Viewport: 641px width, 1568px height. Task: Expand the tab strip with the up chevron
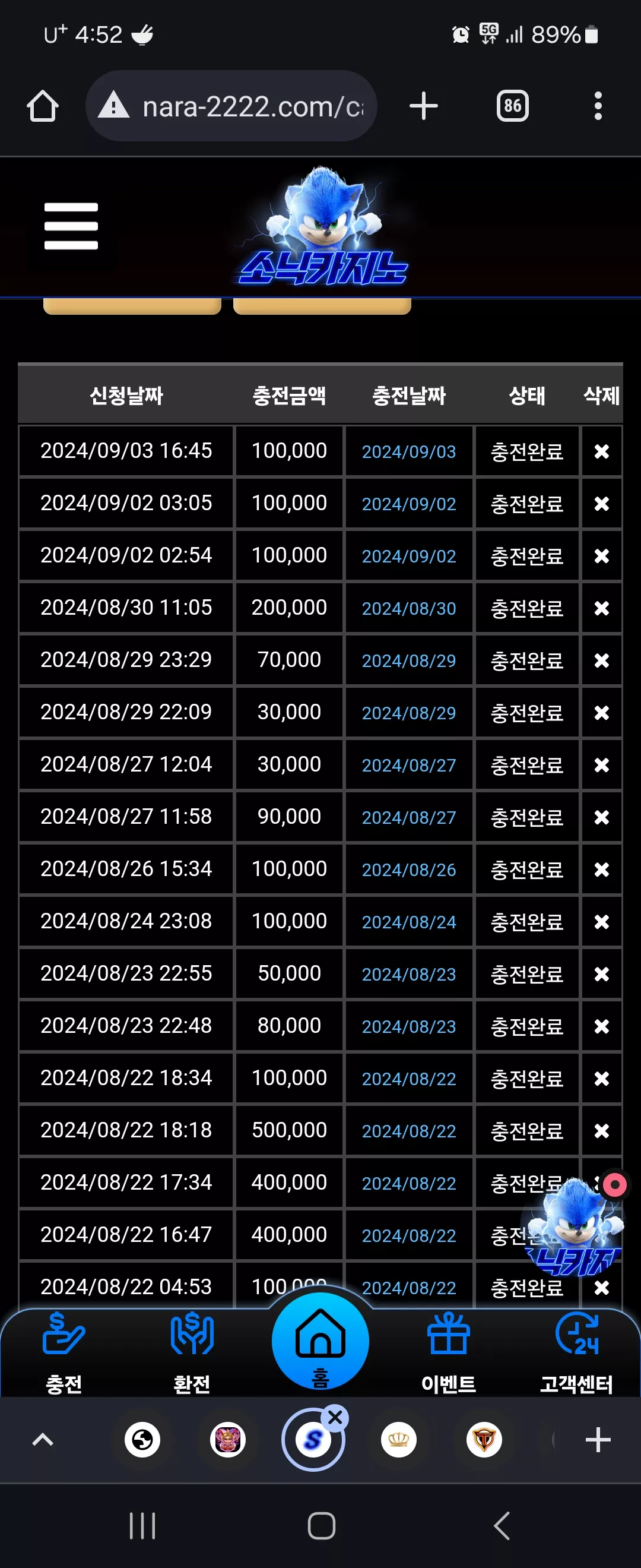pyautogui.click(x=43, y=1440)
